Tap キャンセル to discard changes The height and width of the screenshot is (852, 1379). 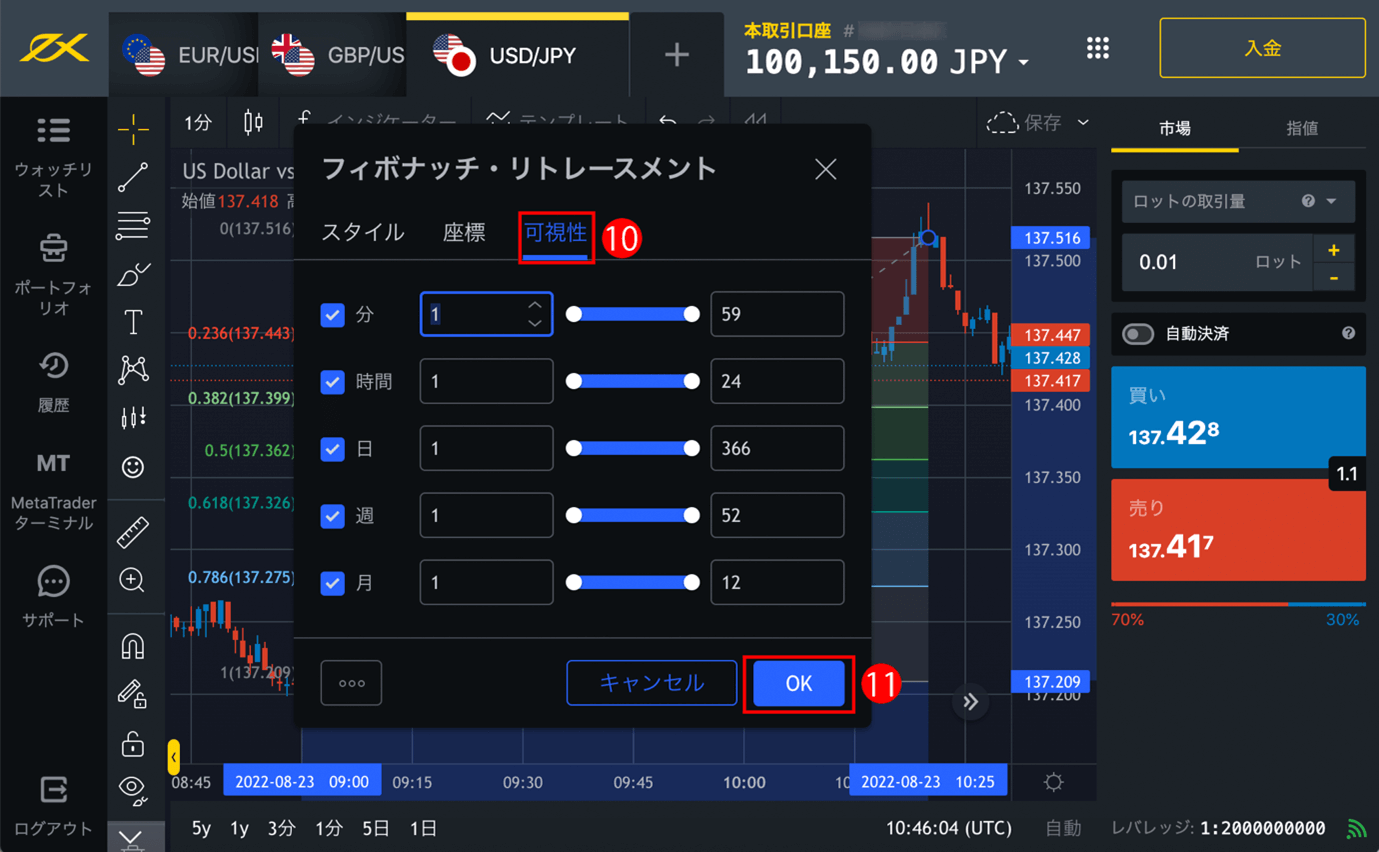pyautogui.click(x=651, y=683)
